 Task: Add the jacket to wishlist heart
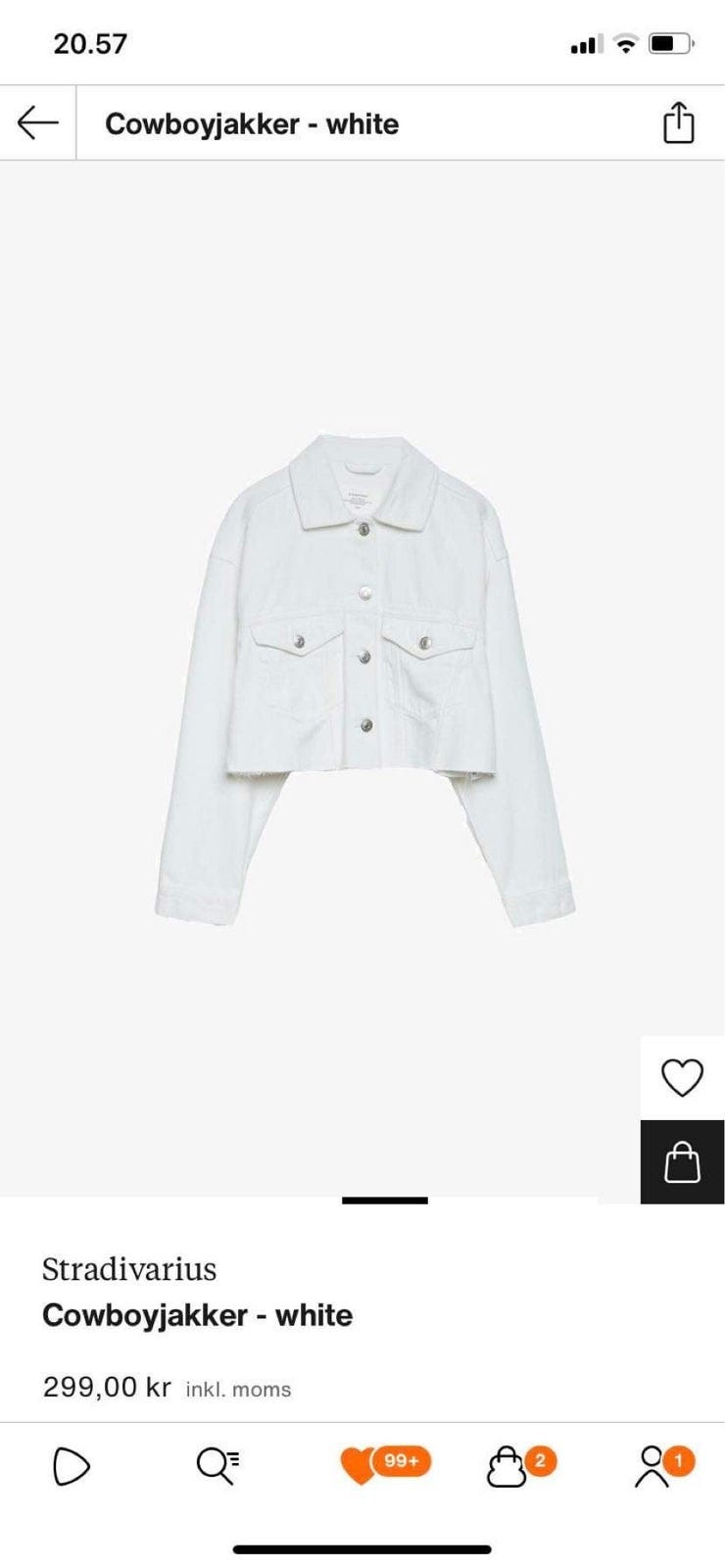click(x=682, y=1078)
